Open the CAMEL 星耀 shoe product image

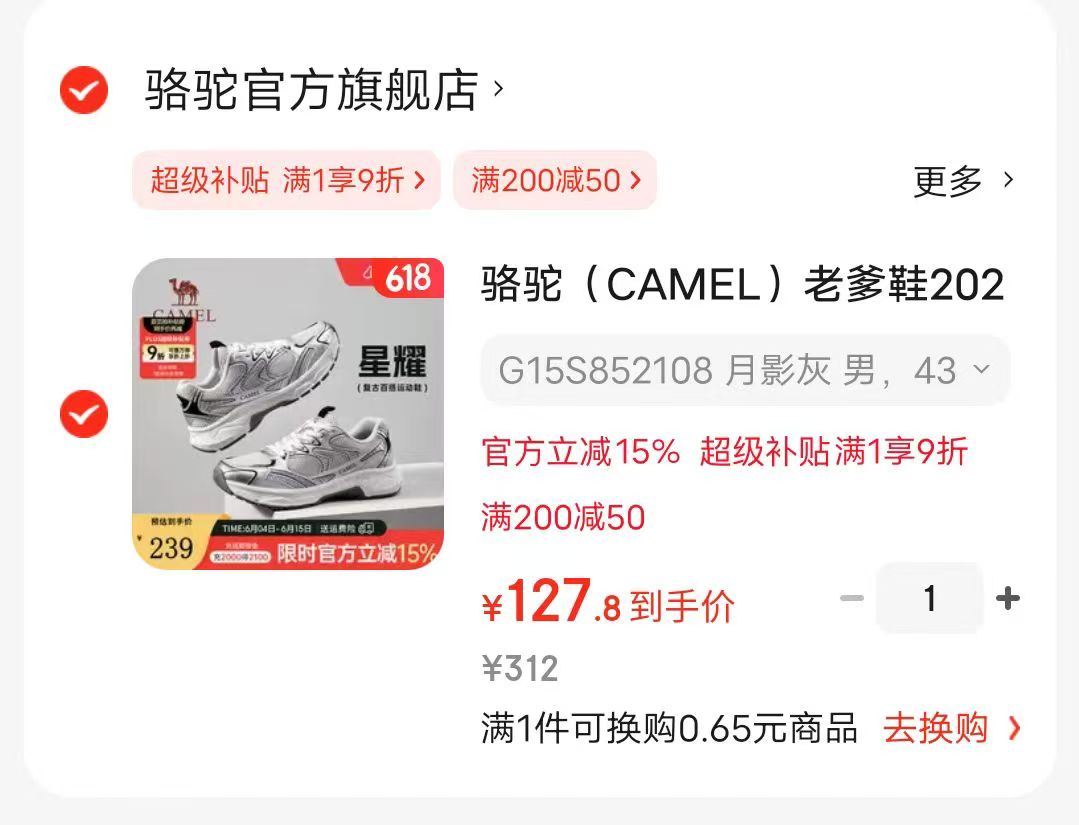click(x=288, y=414)
